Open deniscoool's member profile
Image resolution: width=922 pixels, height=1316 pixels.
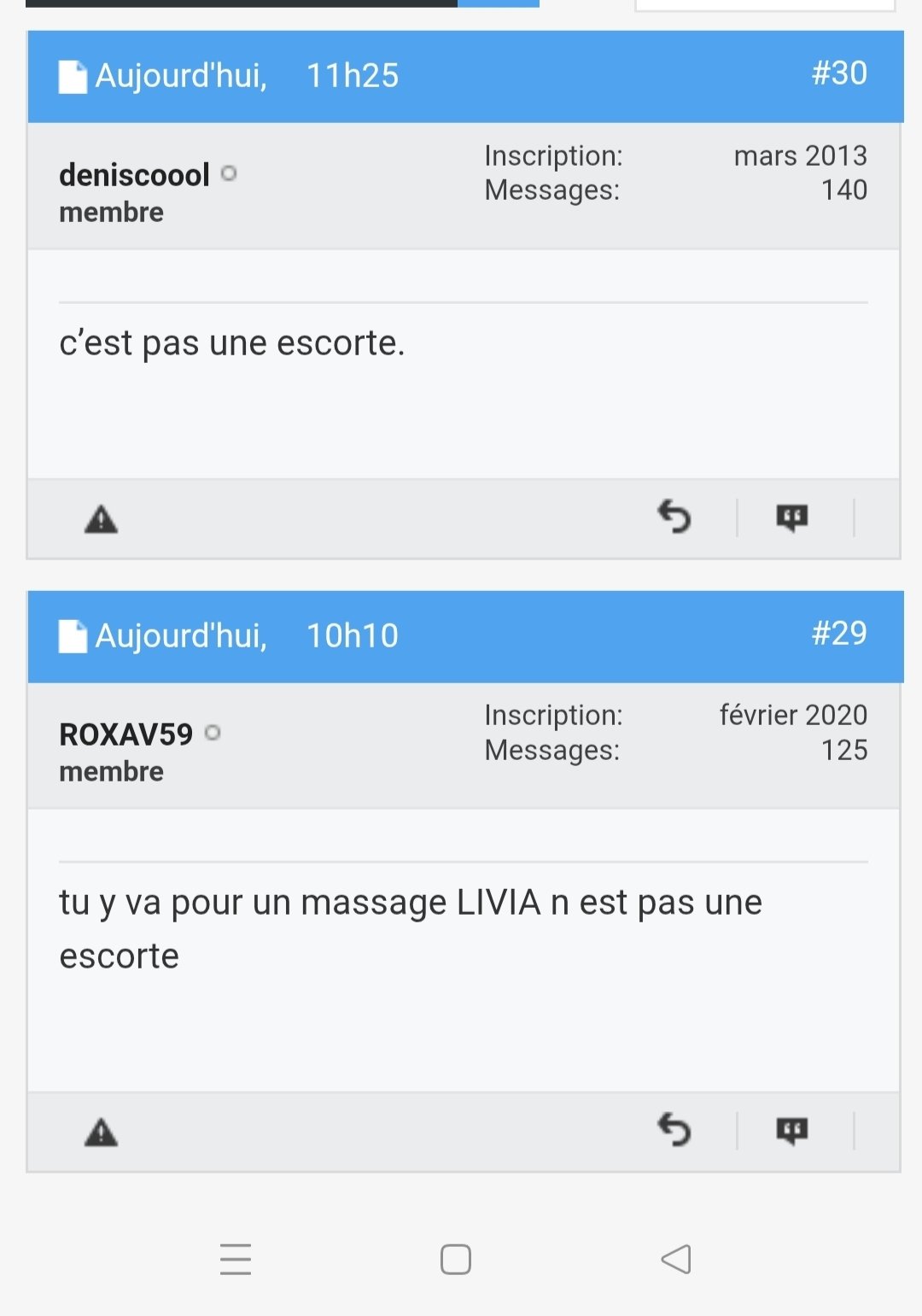tap(134, 175)
